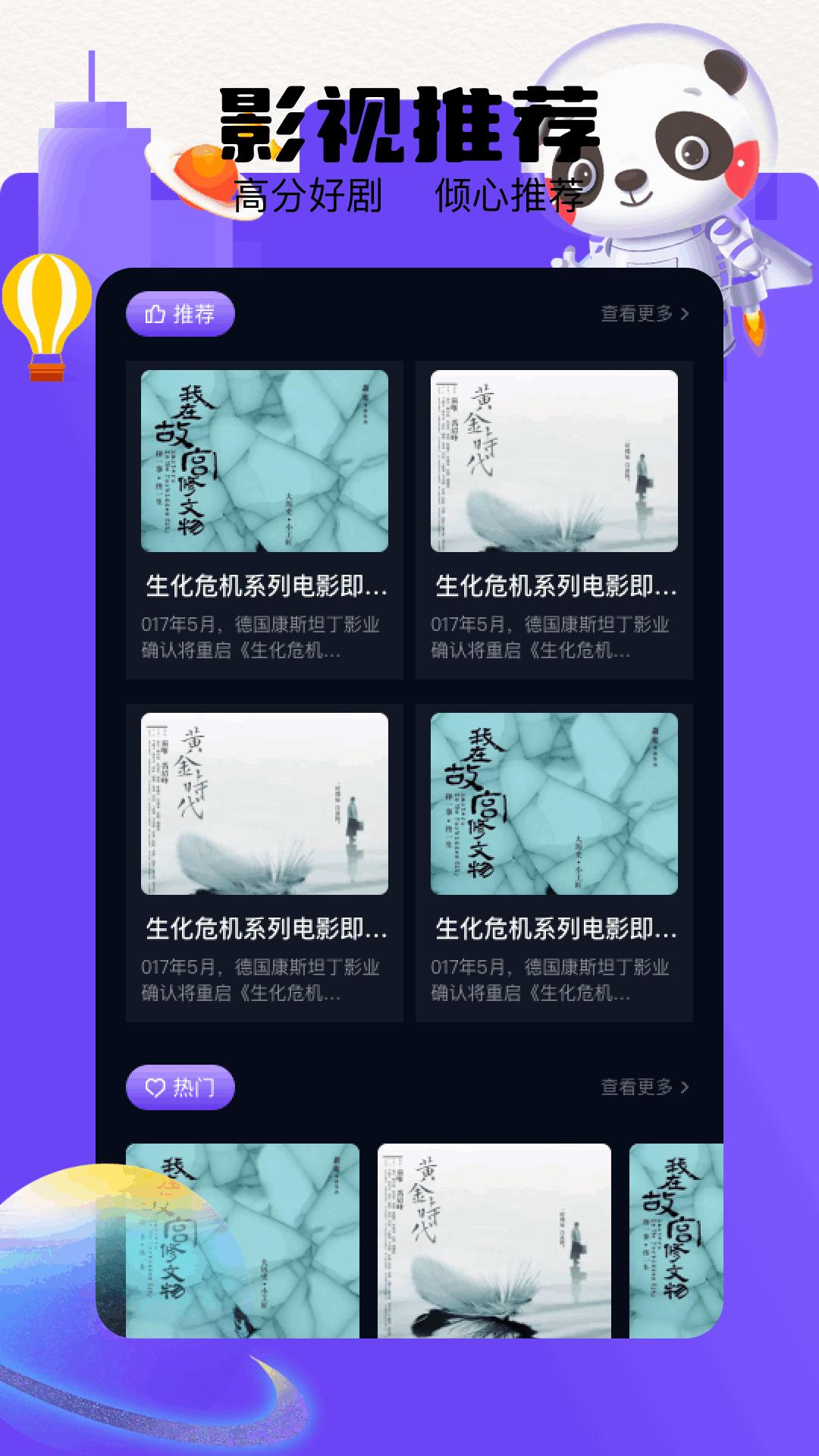Toggle the 热门 hot filter pill
Image resolution: width=819 pixels, height=1456 pixels.
pos(180,1087)
